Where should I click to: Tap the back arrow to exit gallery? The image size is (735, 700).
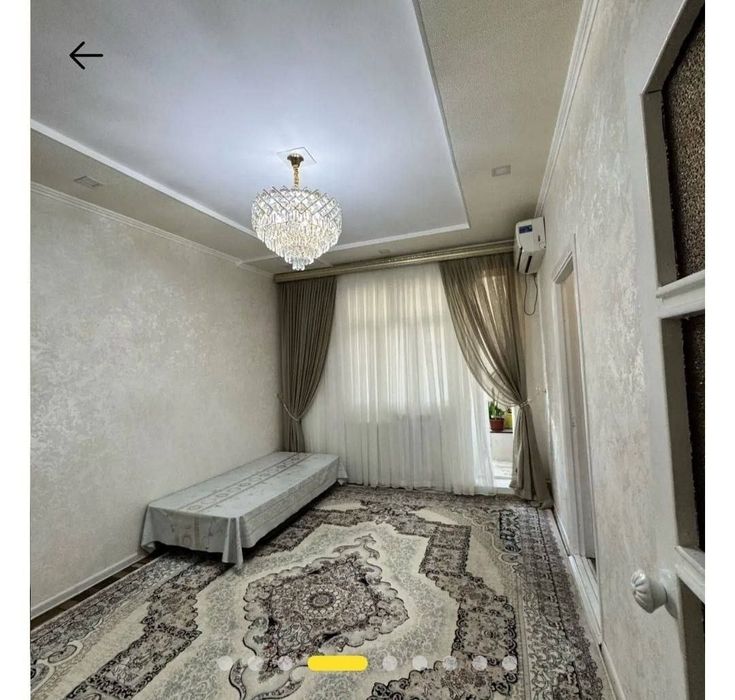point(86,56)
